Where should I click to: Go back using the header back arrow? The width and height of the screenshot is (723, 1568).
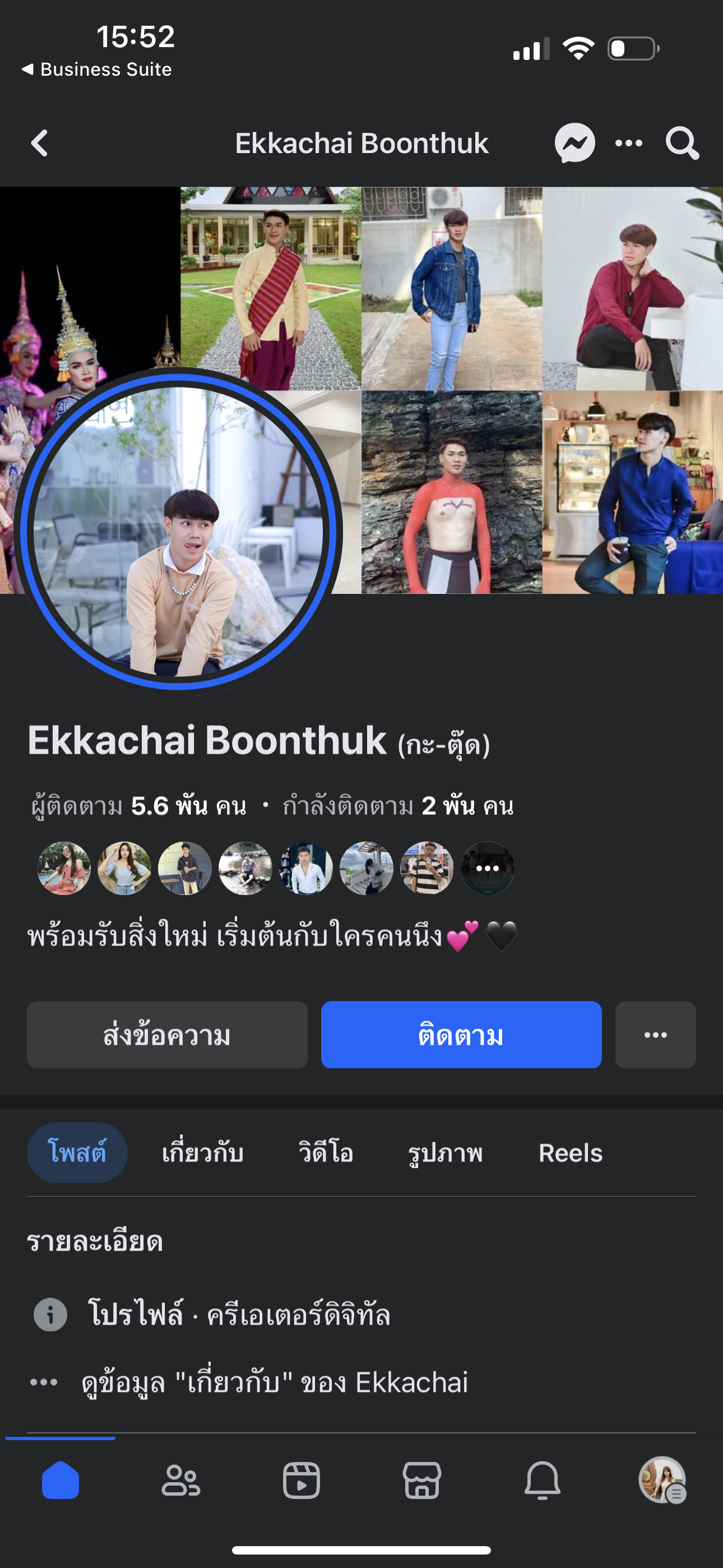tap(40, 144)
